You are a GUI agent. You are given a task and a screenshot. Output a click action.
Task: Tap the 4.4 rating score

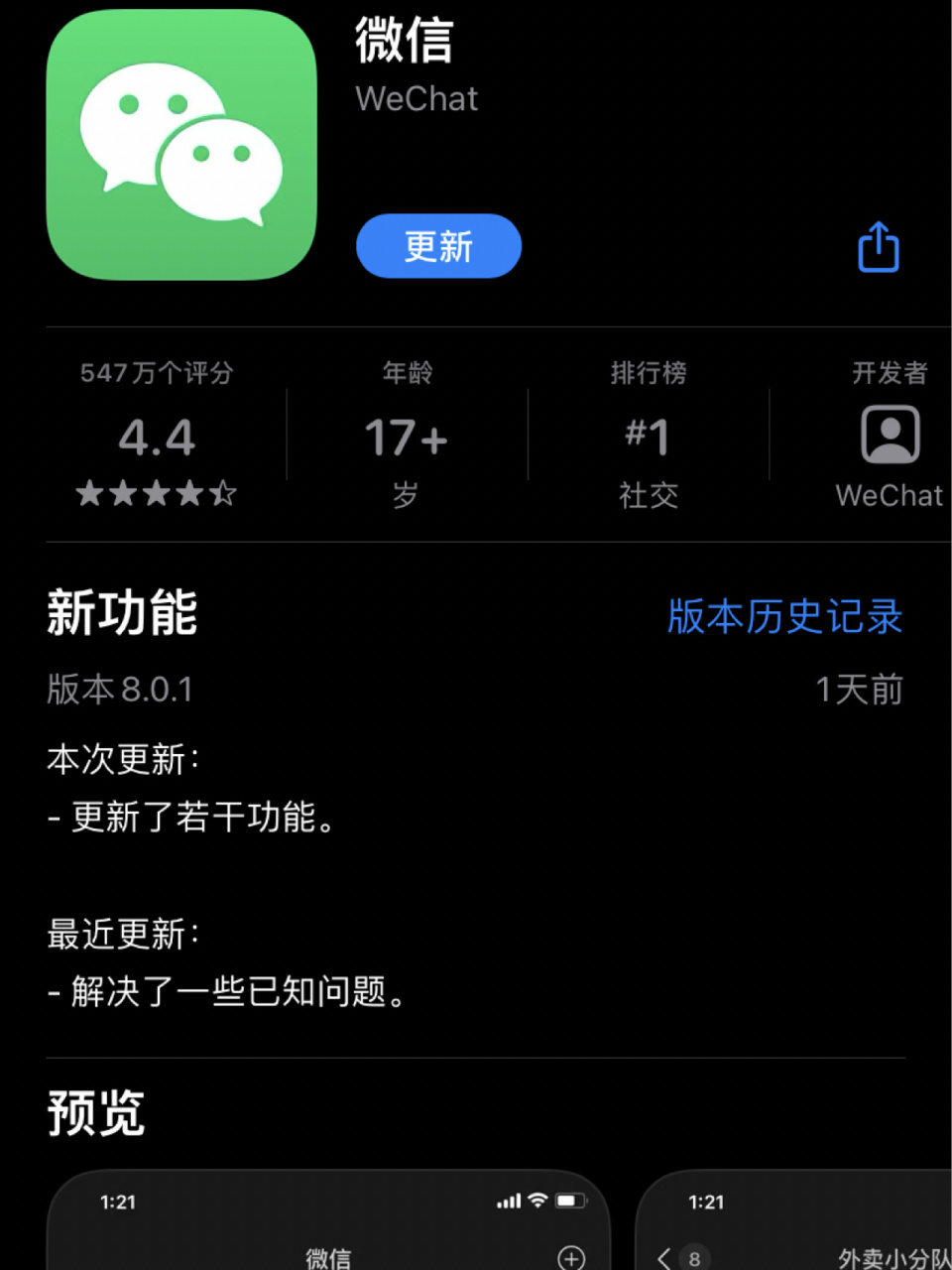click(x=156, y=437)
